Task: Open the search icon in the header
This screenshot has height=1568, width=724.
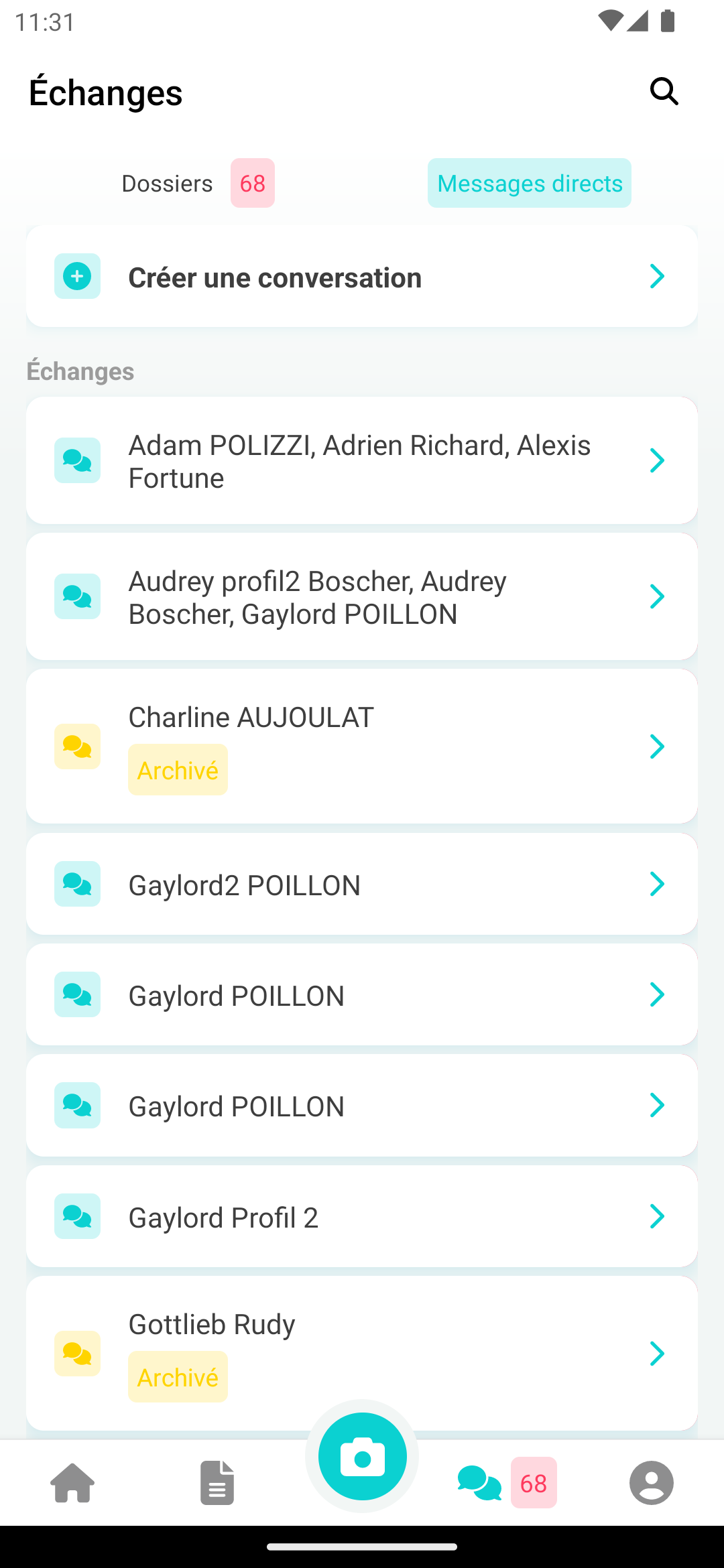Action: [664, 91]
